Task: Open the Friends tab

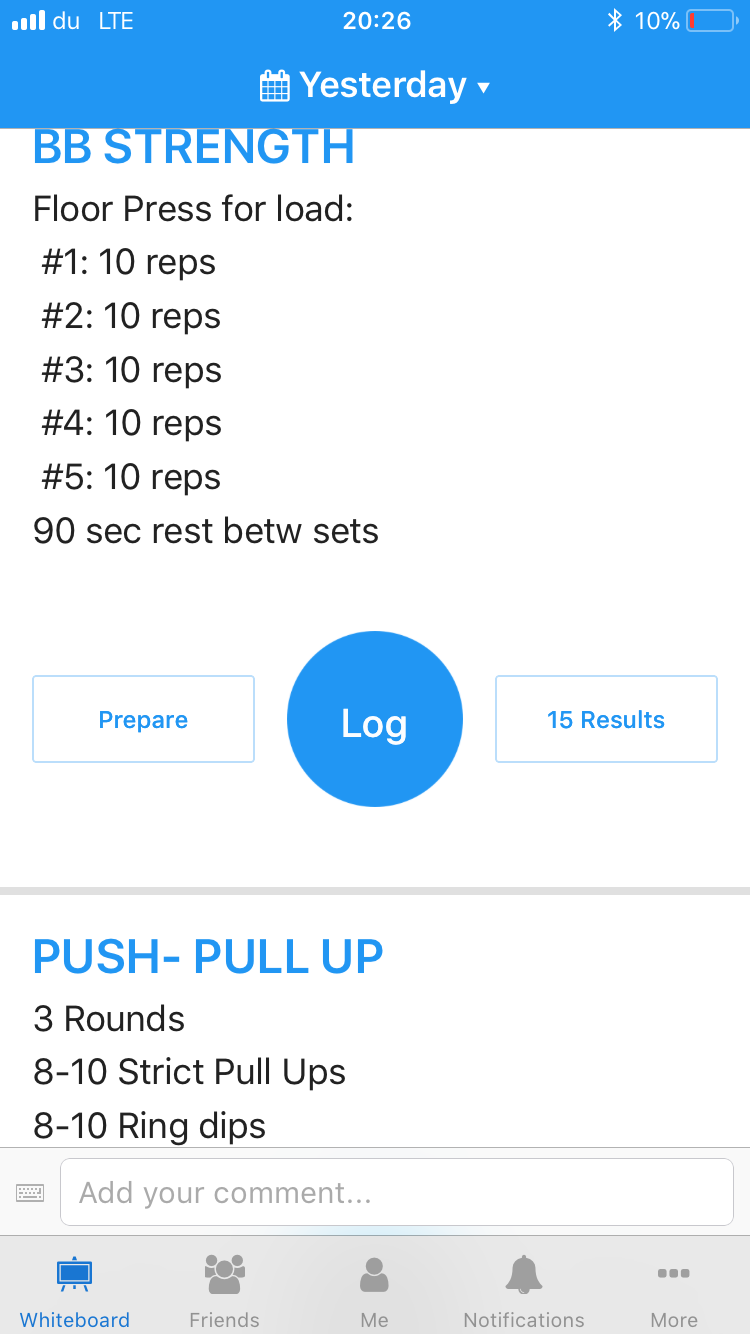Action: tap(225, 1291)
